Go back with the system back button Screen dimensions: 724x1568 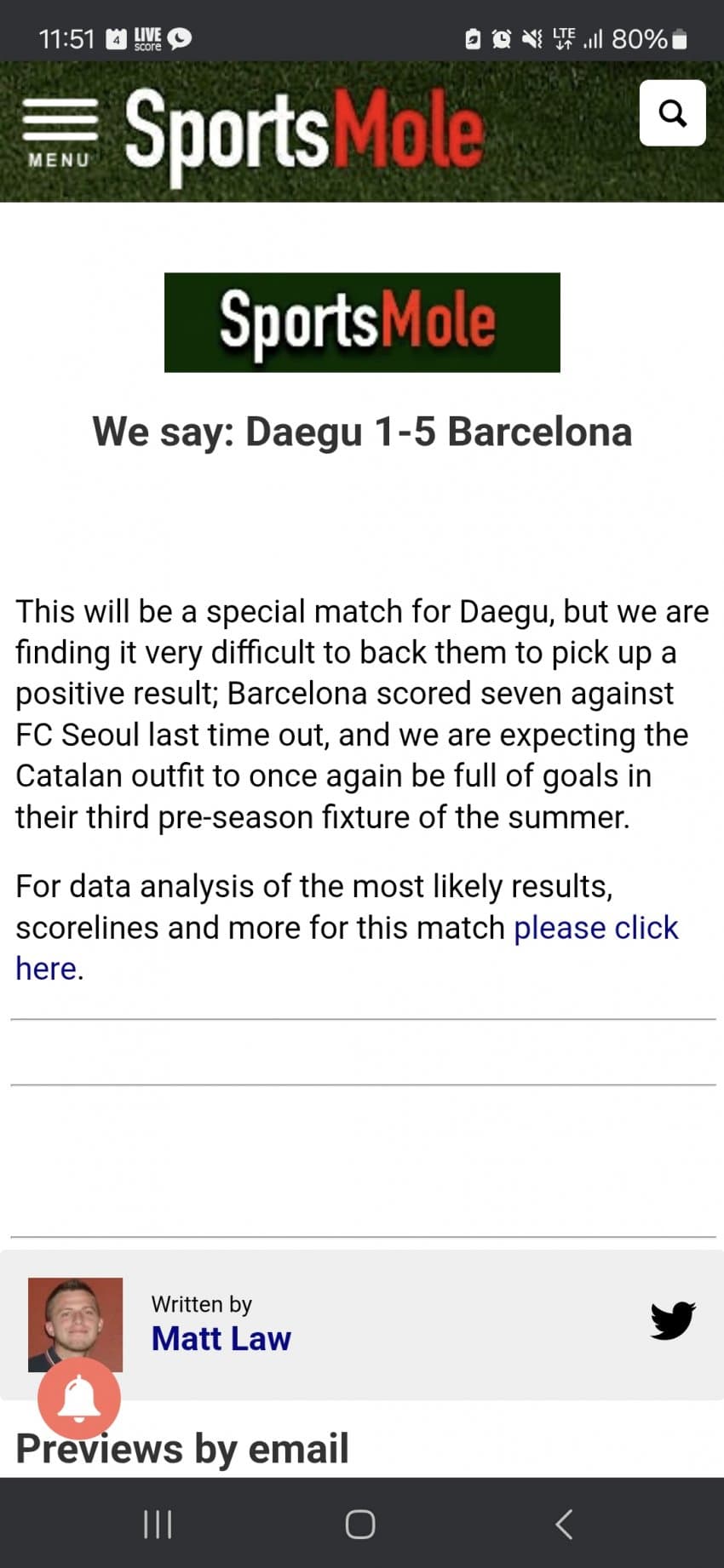coord(564,1524)
